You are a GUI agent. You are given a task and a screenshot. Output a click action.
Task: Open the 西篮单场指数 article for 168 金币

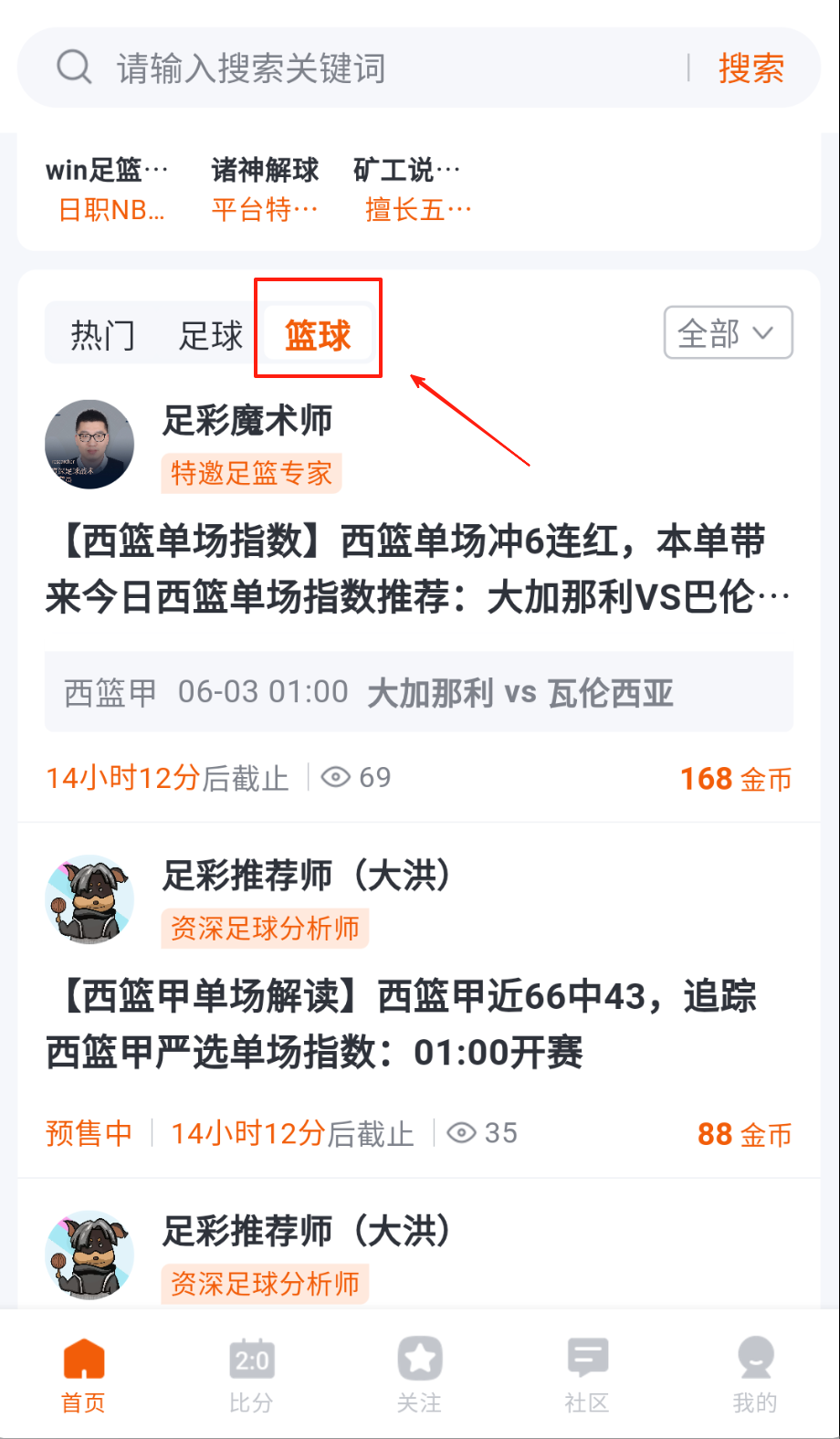pyautogui.click(x=418, y=570)
